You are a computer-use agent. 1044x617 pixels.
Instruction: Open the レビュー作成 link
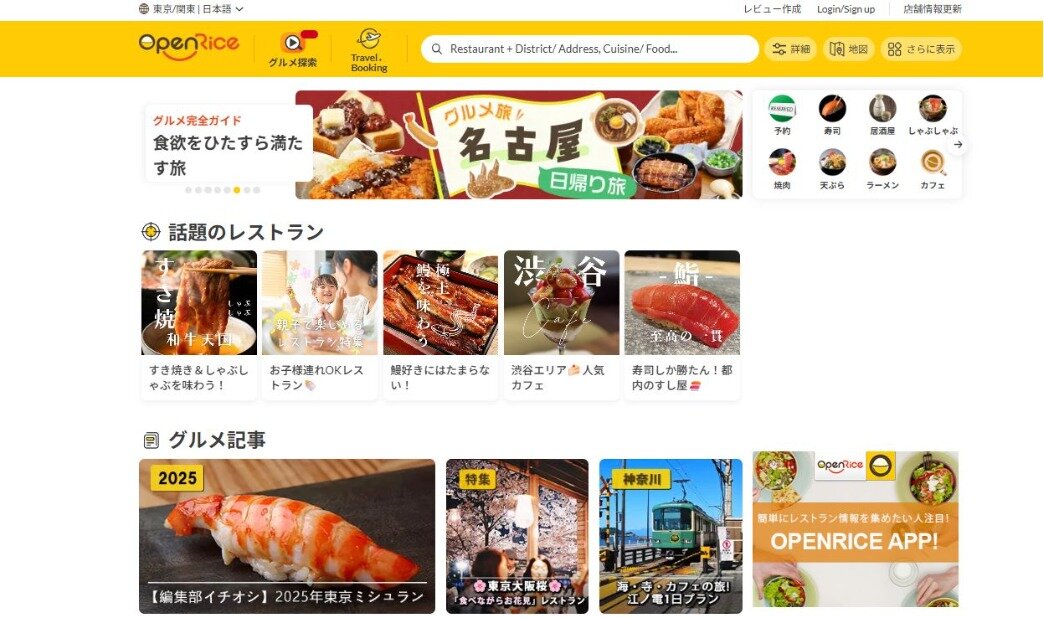(x=771, y=9)
